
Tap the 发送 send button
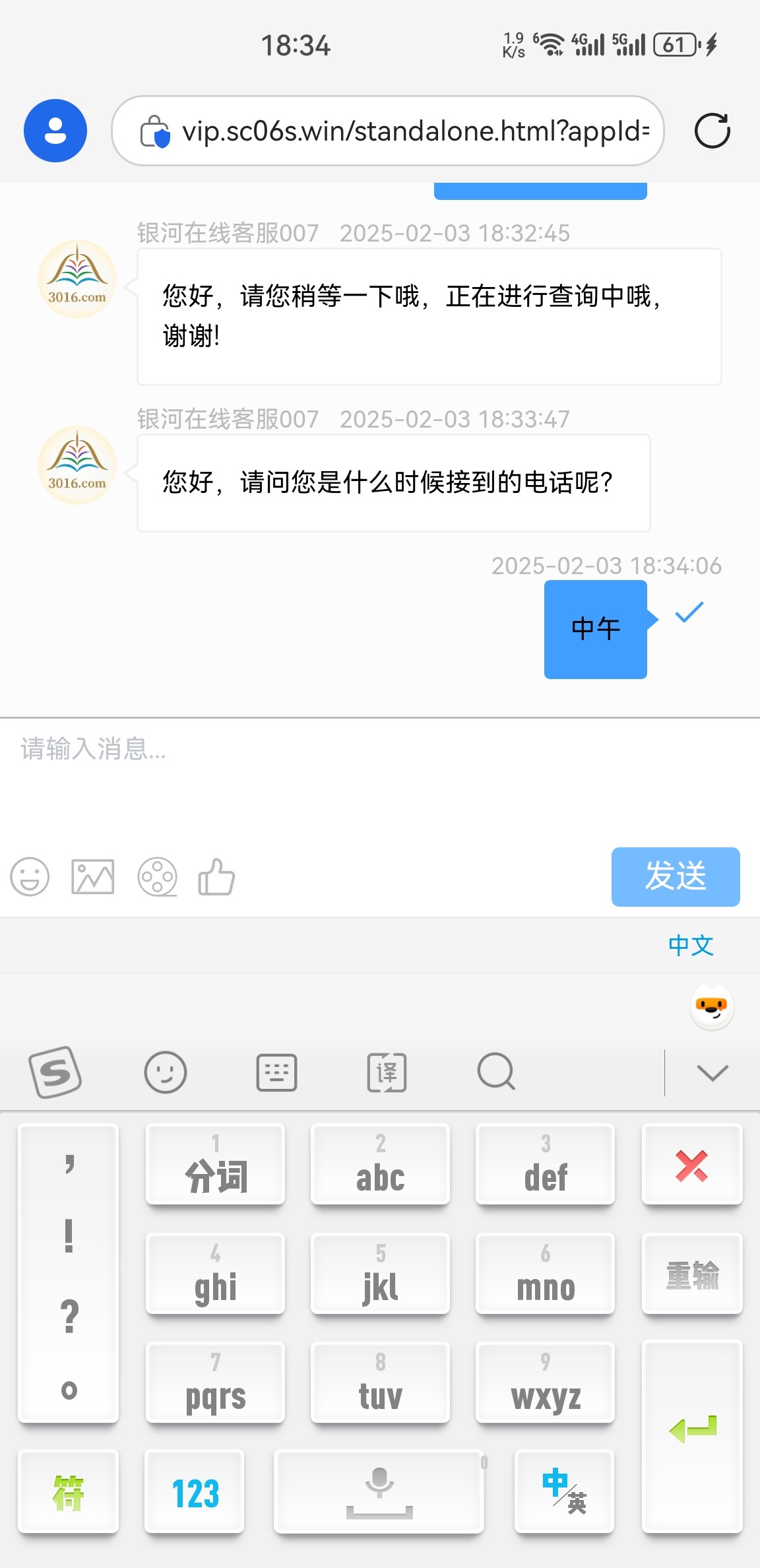point(675,877)
